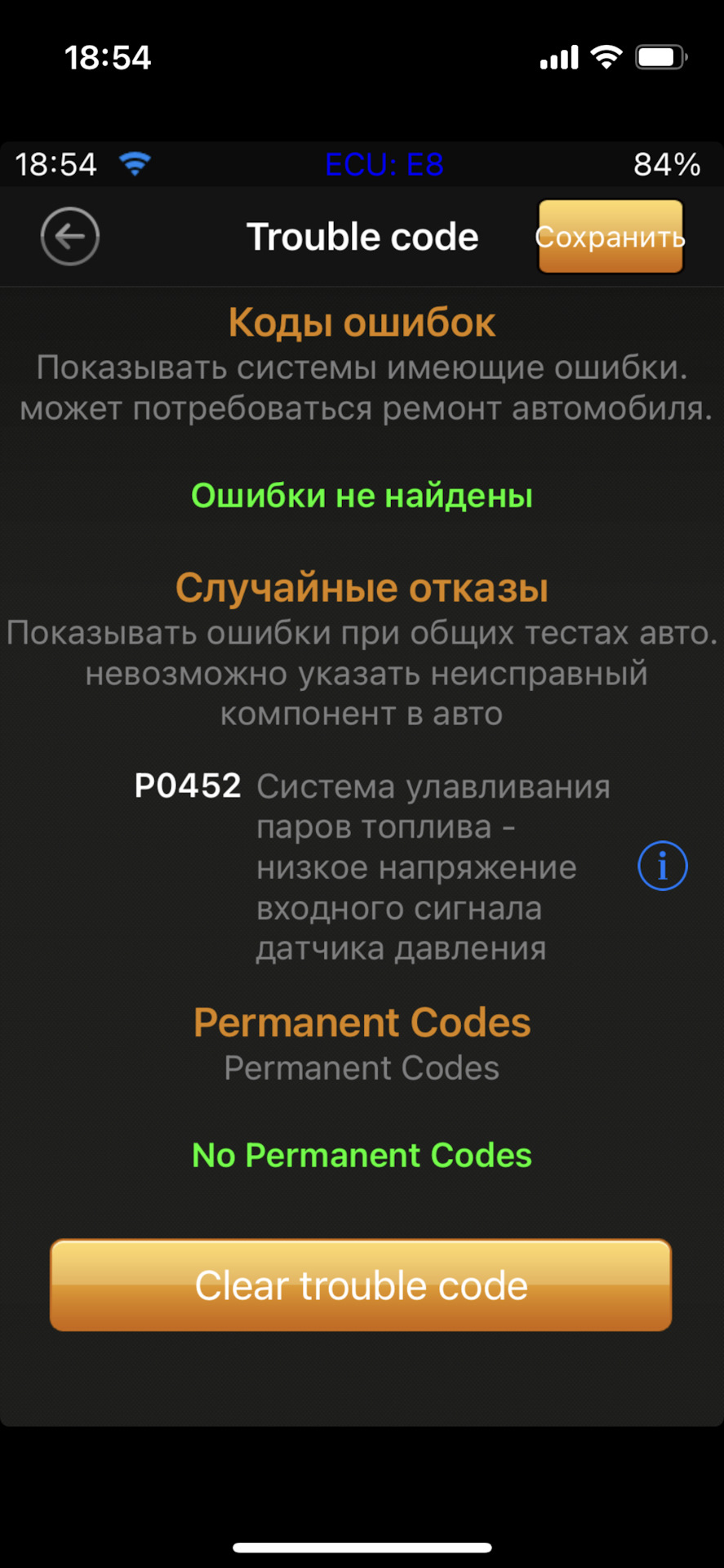Tap the Сохранить button

[x=610, y=237]
